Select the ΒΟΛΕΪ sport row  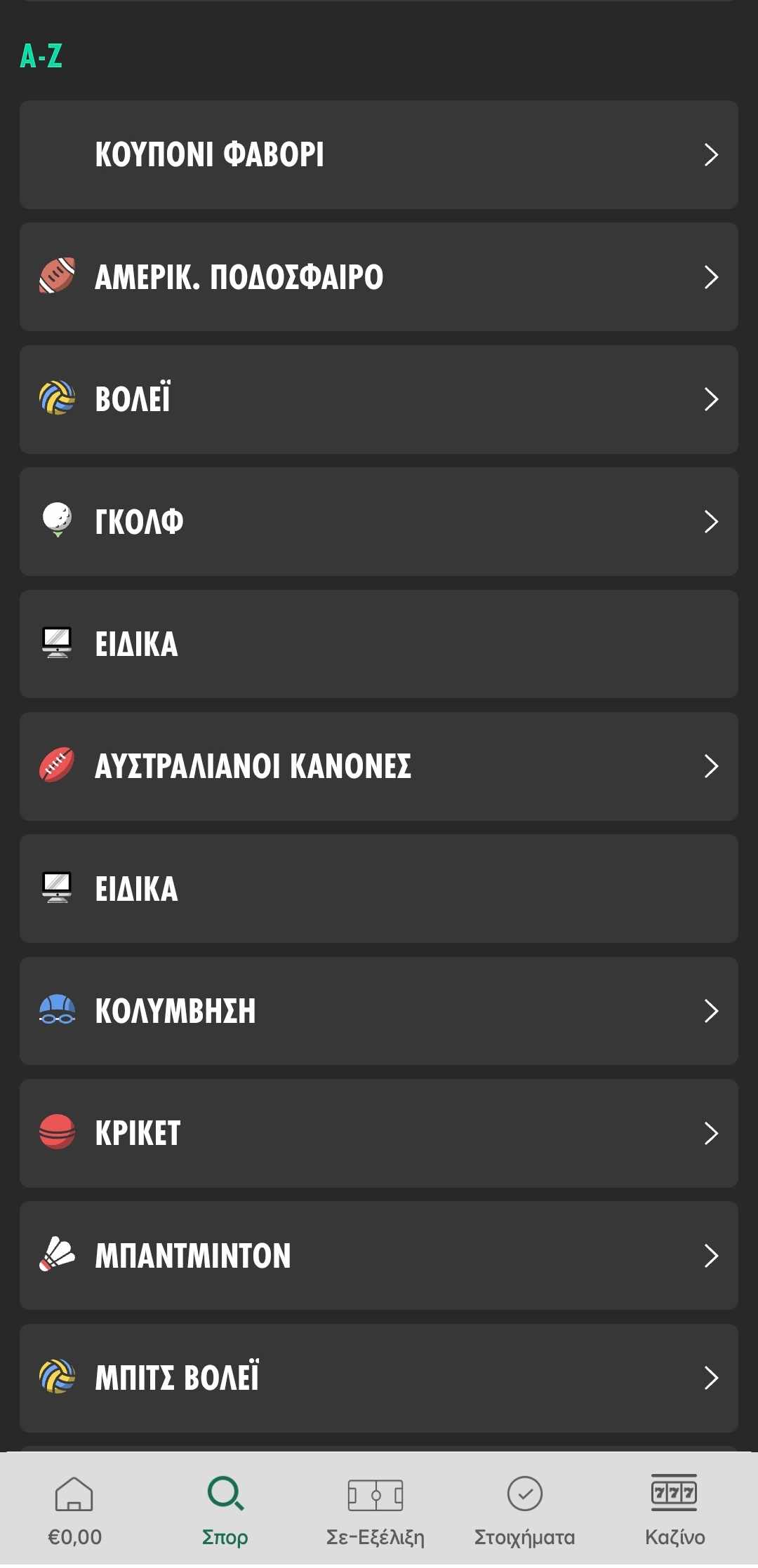[379, 399]
